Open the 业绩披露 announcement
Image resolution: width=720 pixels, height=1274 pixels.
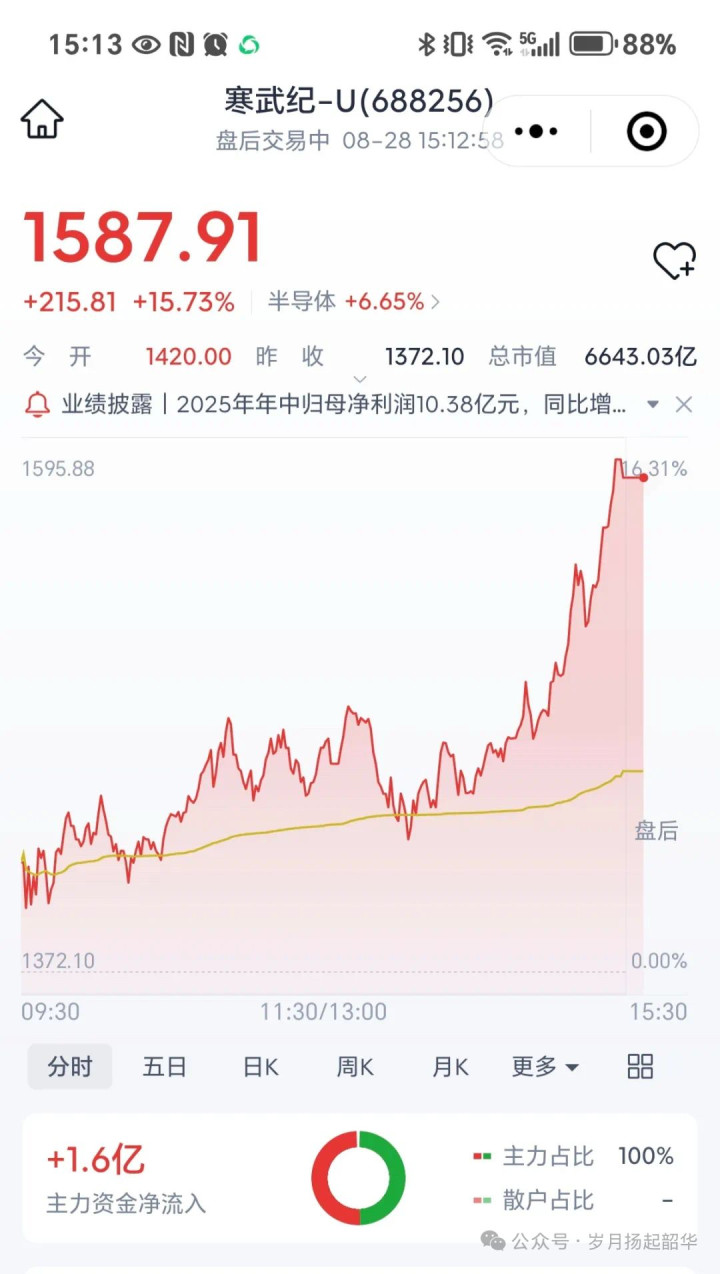pyautogui.click(x=340, y=405)
